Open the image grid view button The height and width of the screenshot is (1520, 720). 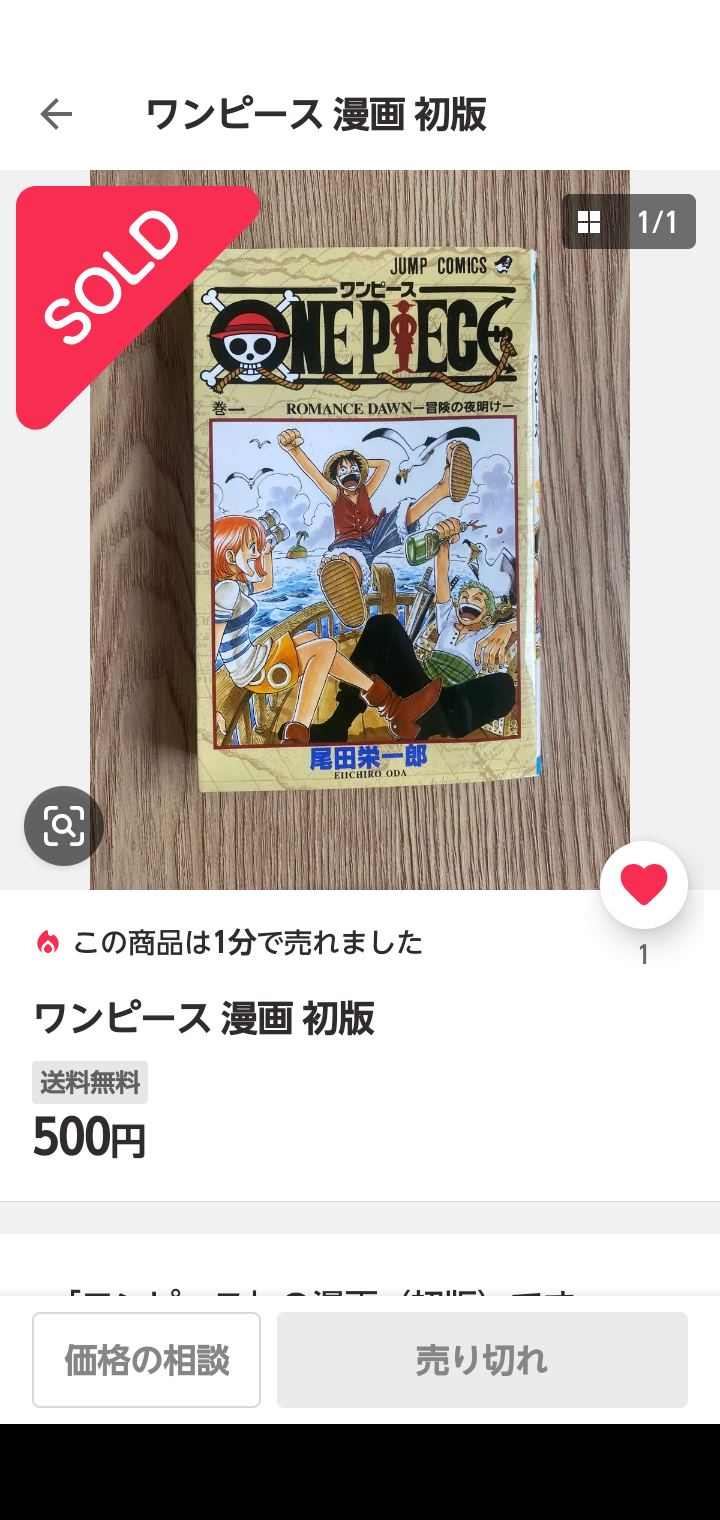point(628,222)
